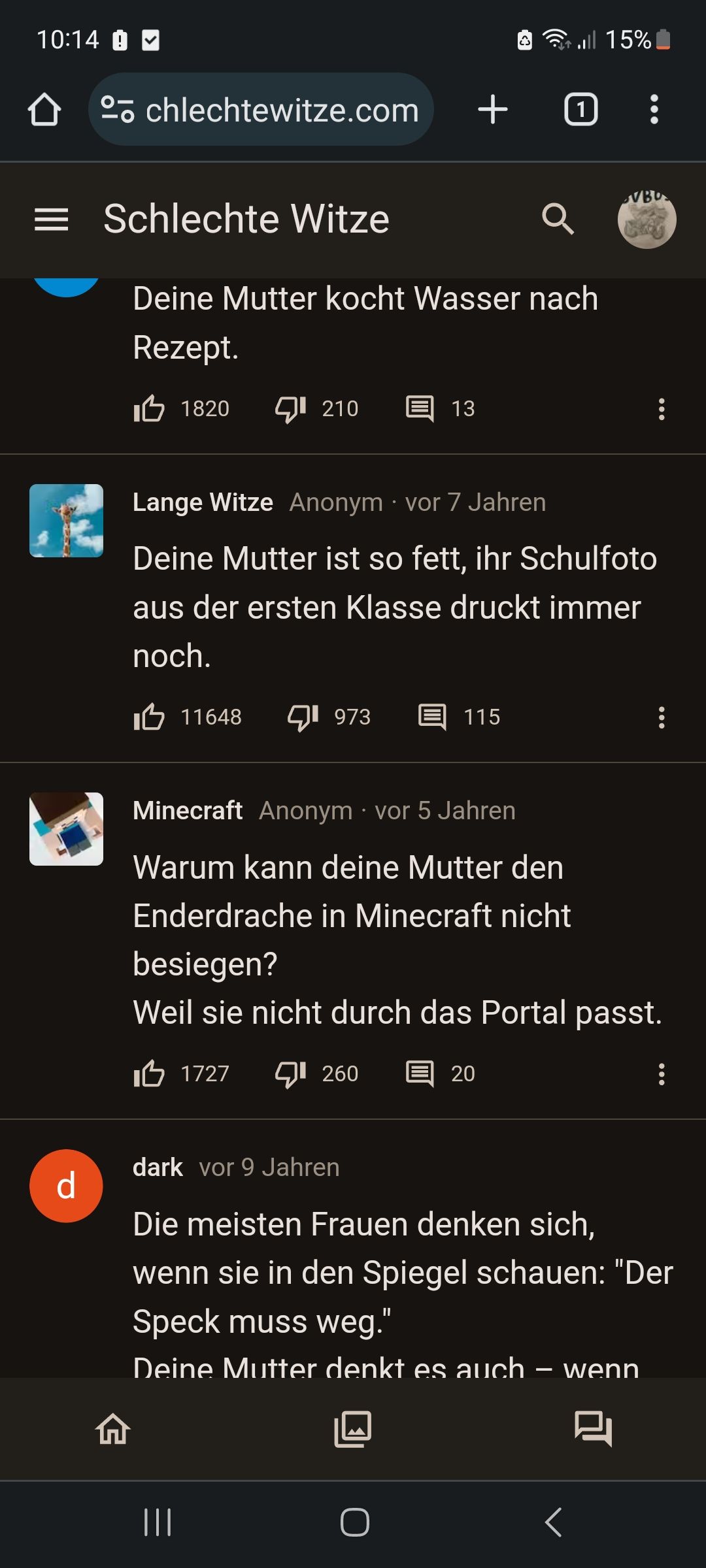Viewport: 706px width, 1568px height.
Task: Like the Wasser nach Rezept joke
Action: point(149,409)
